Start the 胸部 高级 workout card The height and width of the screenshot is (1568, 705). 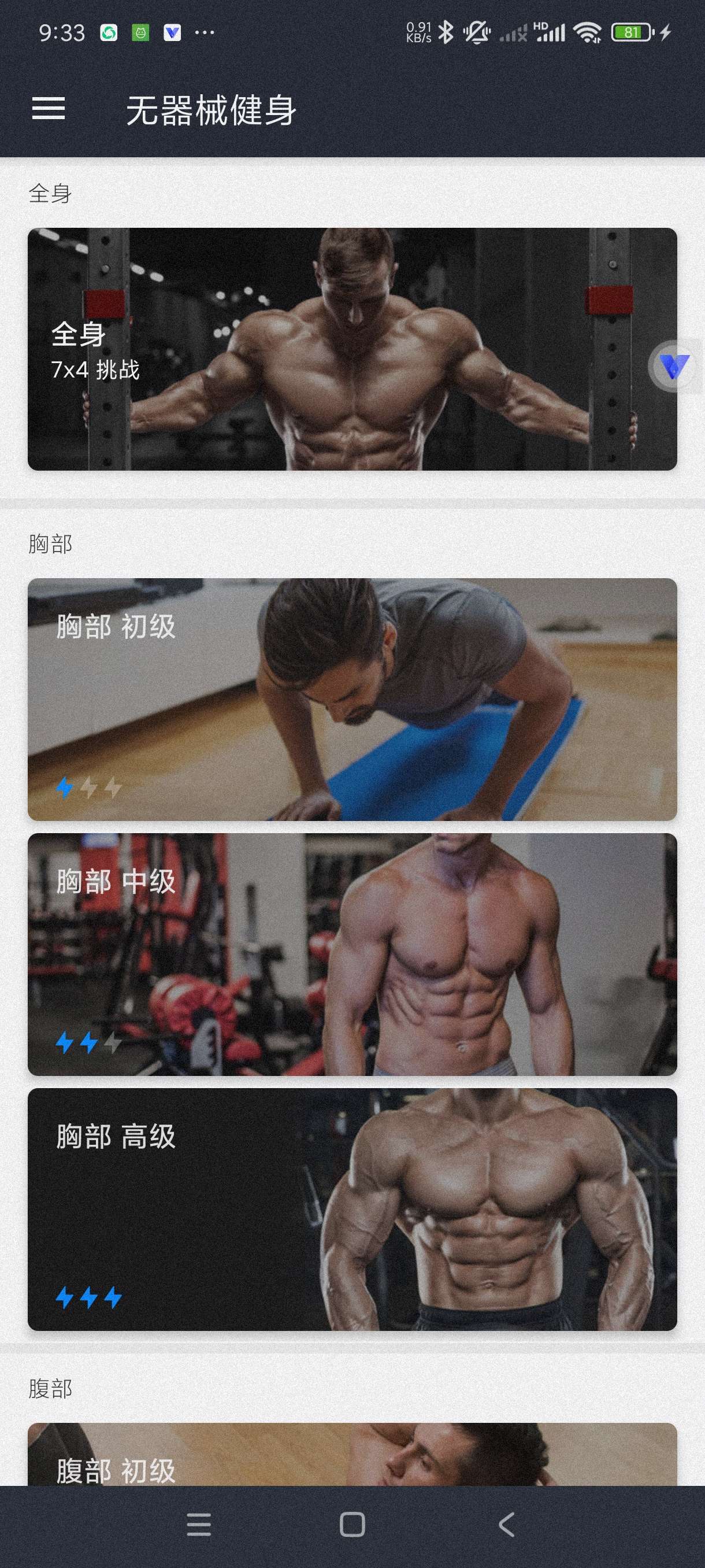coord(352,1209)
